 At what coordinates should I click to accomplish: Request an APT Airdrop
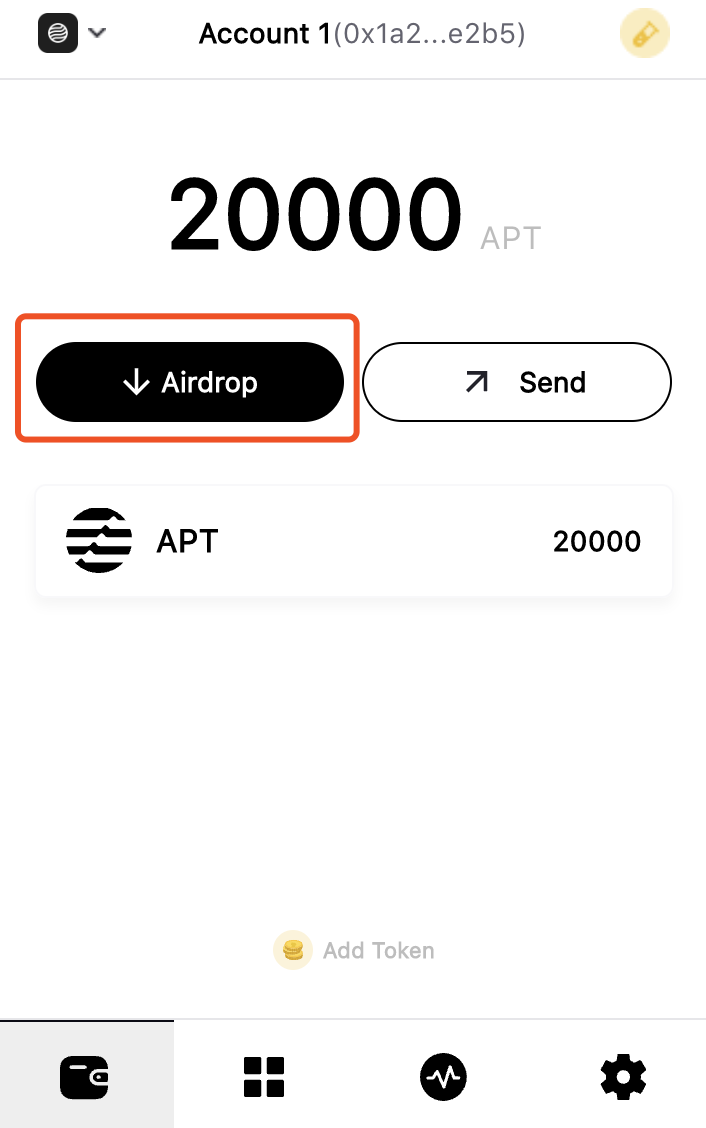click(190, 382)
